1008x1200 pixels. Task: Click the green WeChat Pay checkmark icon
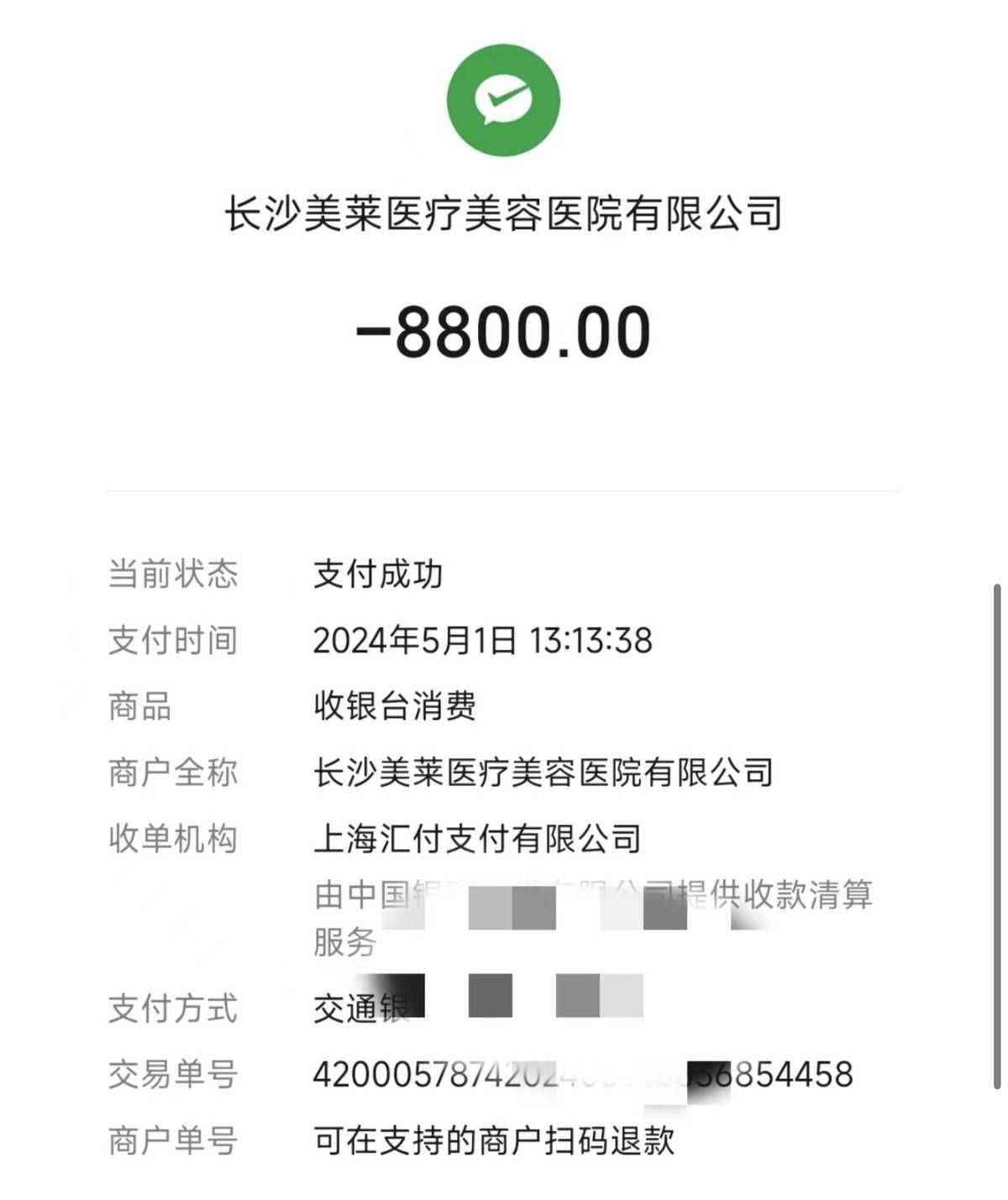(503, 98)
